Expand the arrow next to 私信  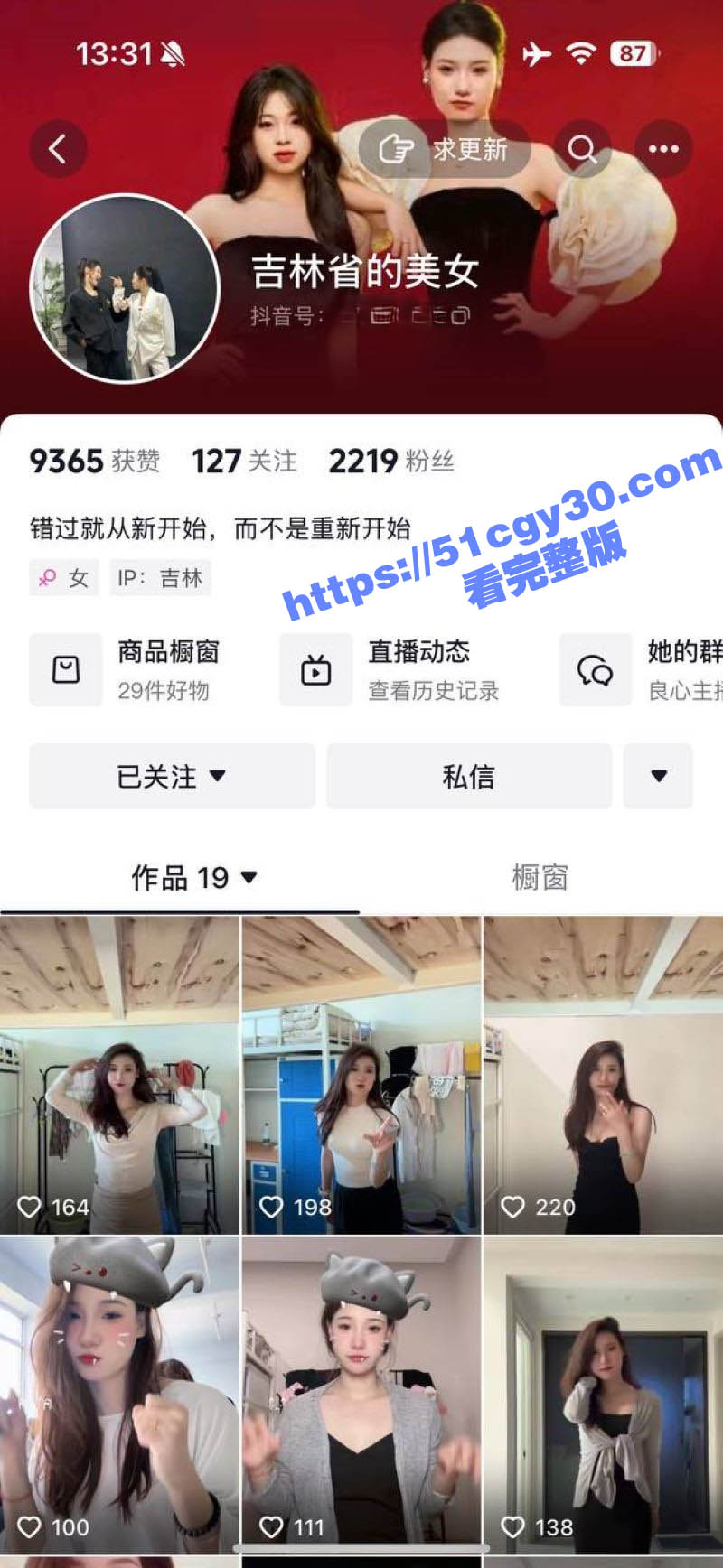(x=658, y=776)
